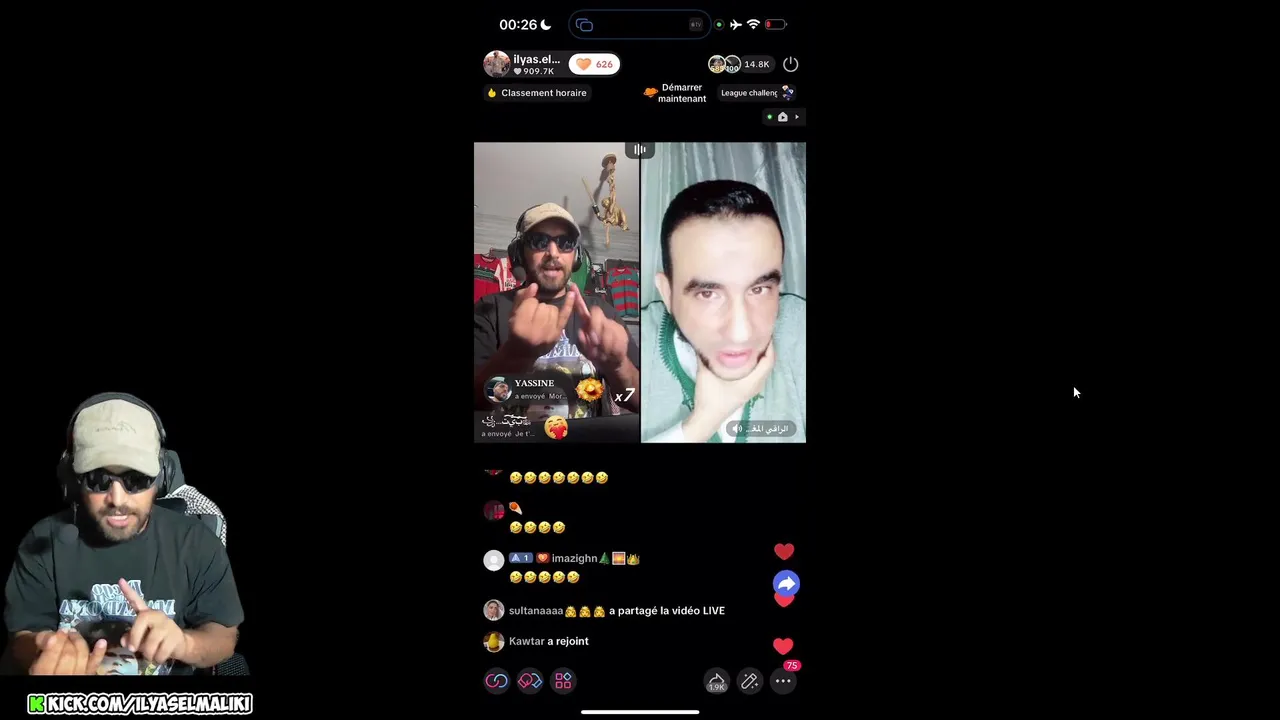Open imazighn's comment in the chat
This screenshot has height=720, width=1280.
[x=575, y=567]
